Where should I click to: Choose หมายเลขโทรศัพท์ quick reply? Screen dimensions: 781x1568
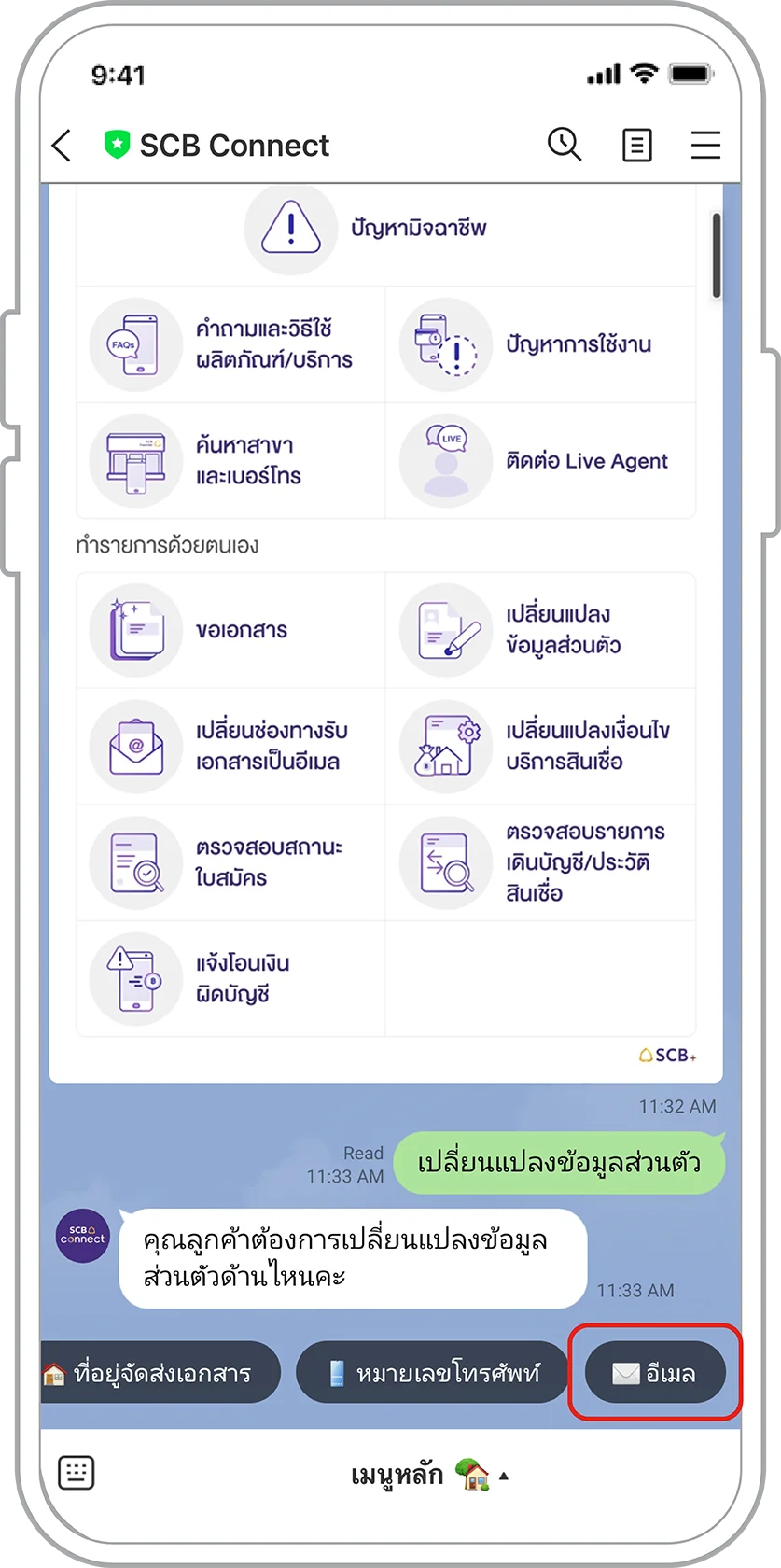pyautogui.click(x=432, y=1373)
